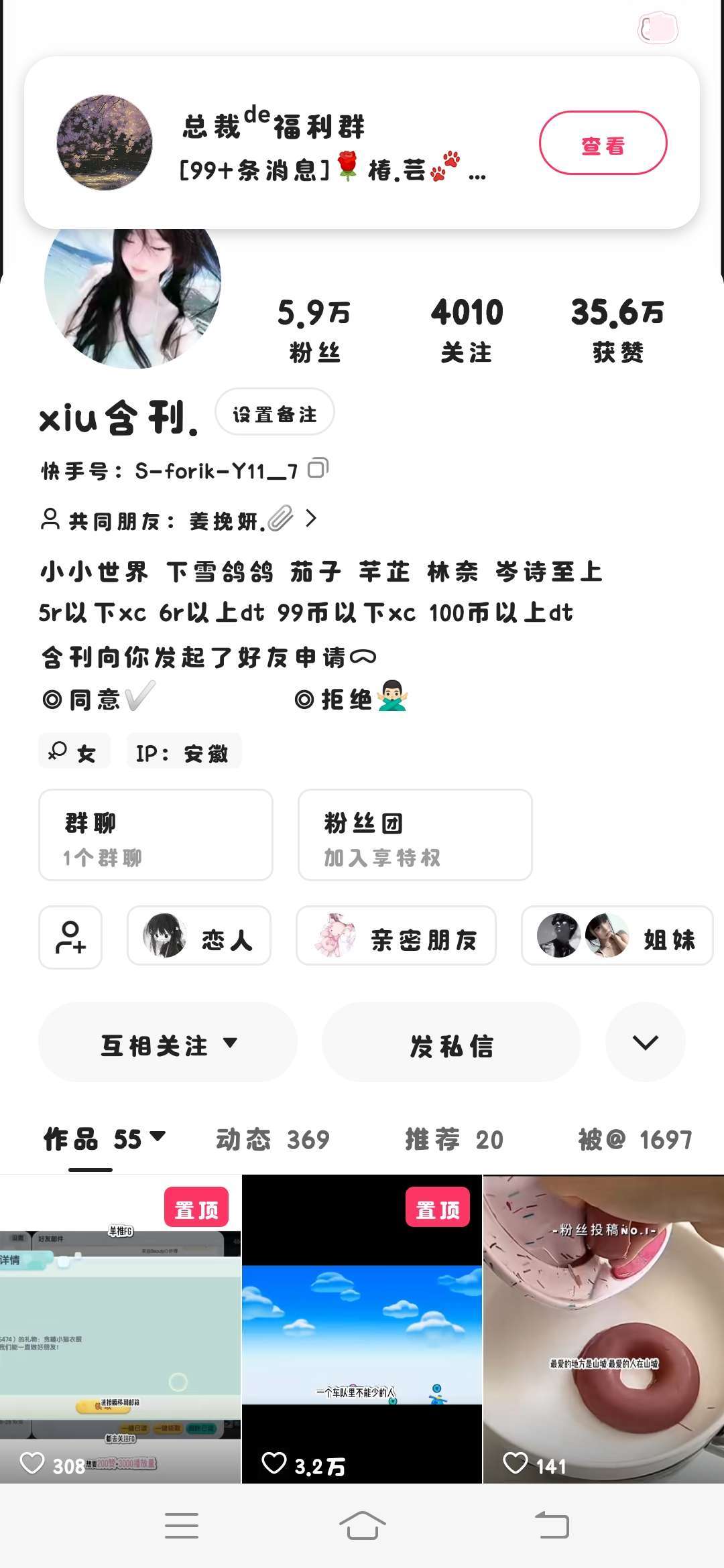Copy the 快手号 with the copy icon
Image resolution: width=724 pixels, height=1568 pixels.
[x=318, y=468]
